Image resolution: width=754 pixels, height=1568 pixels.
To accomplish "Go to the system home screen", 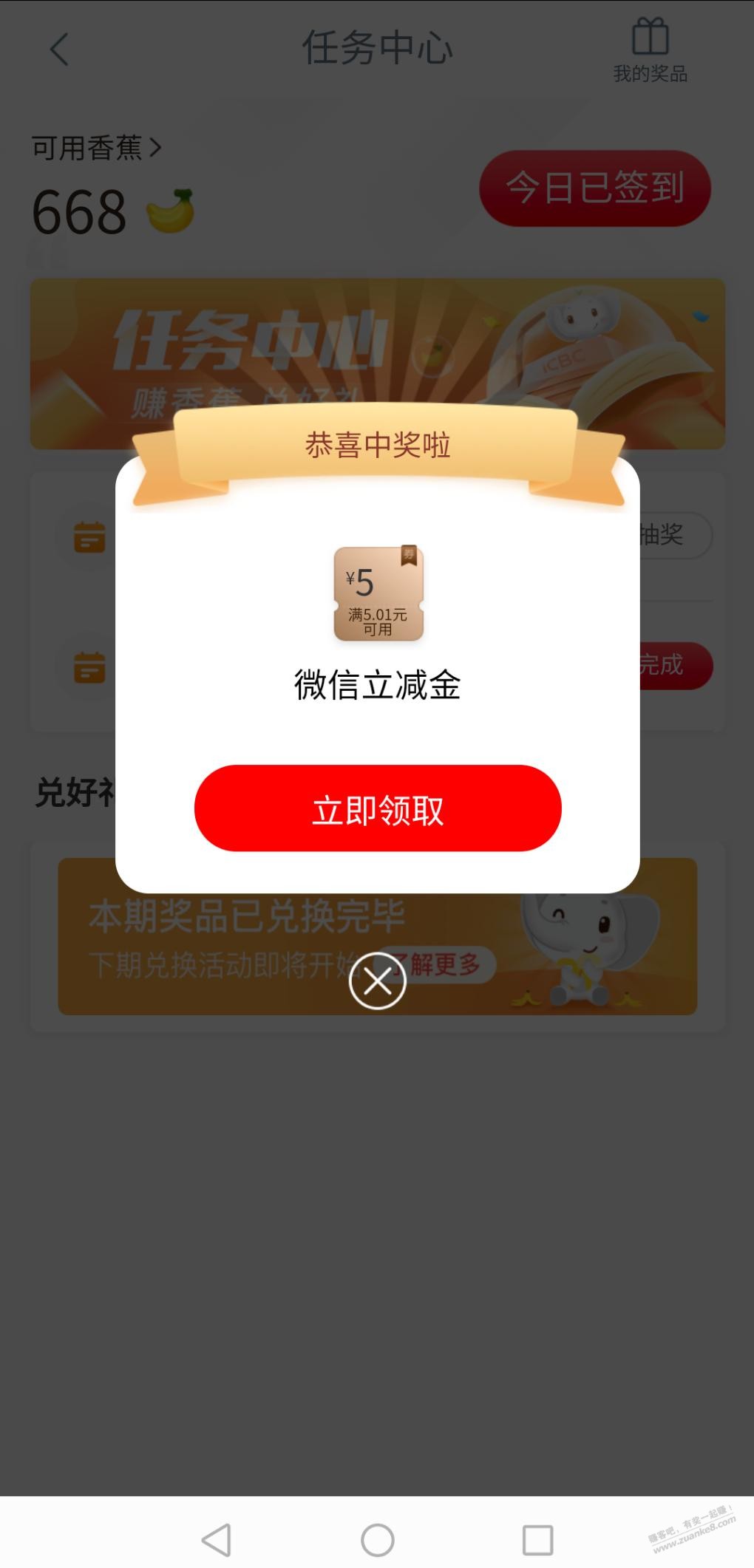I will coord(377,1540).
